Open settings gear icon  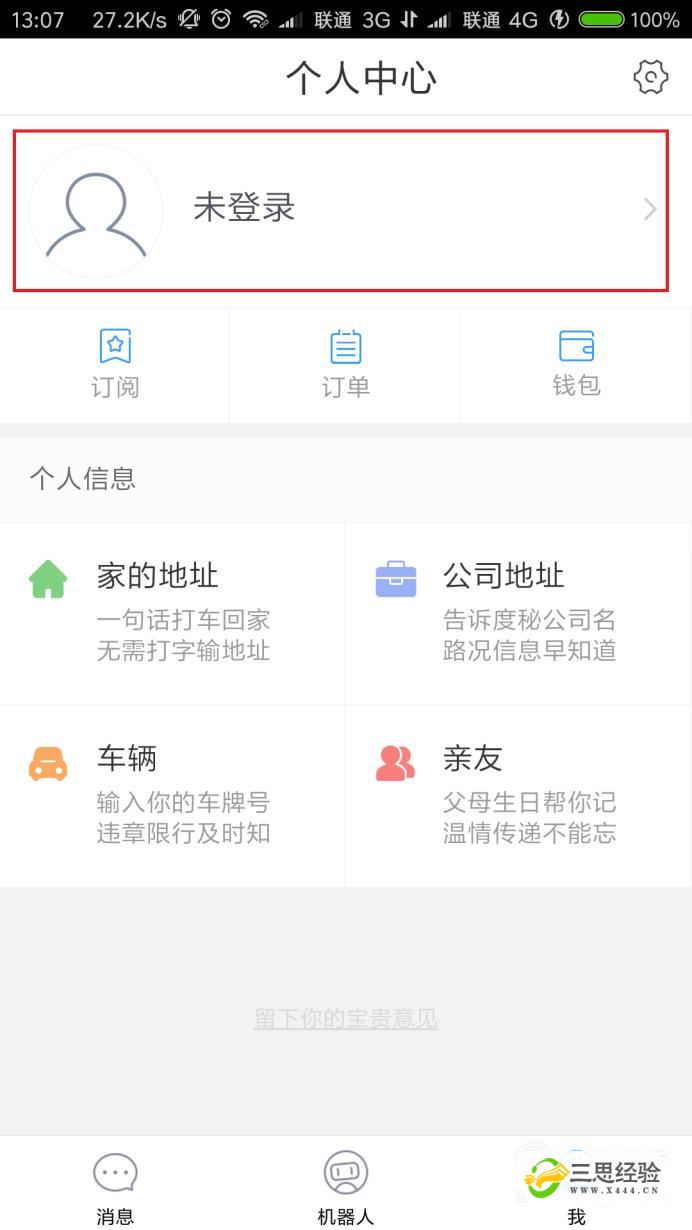[651, 77]
